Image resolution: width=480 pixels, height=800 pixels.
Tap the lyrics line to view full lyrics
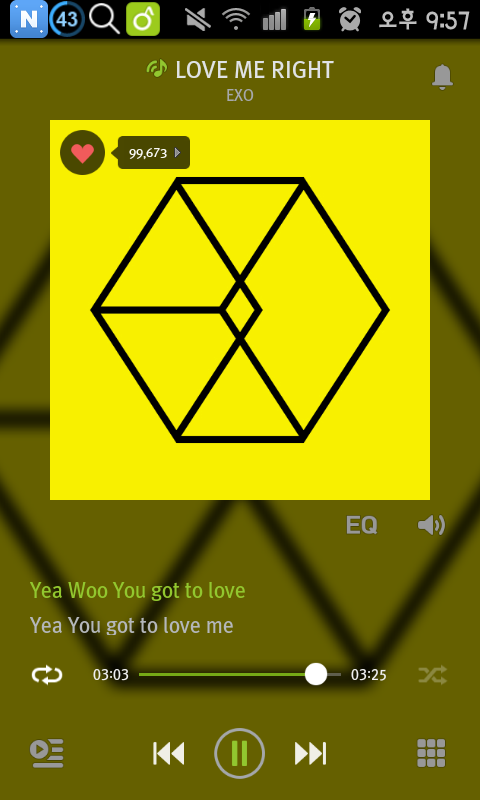click(x=138, y=608)
